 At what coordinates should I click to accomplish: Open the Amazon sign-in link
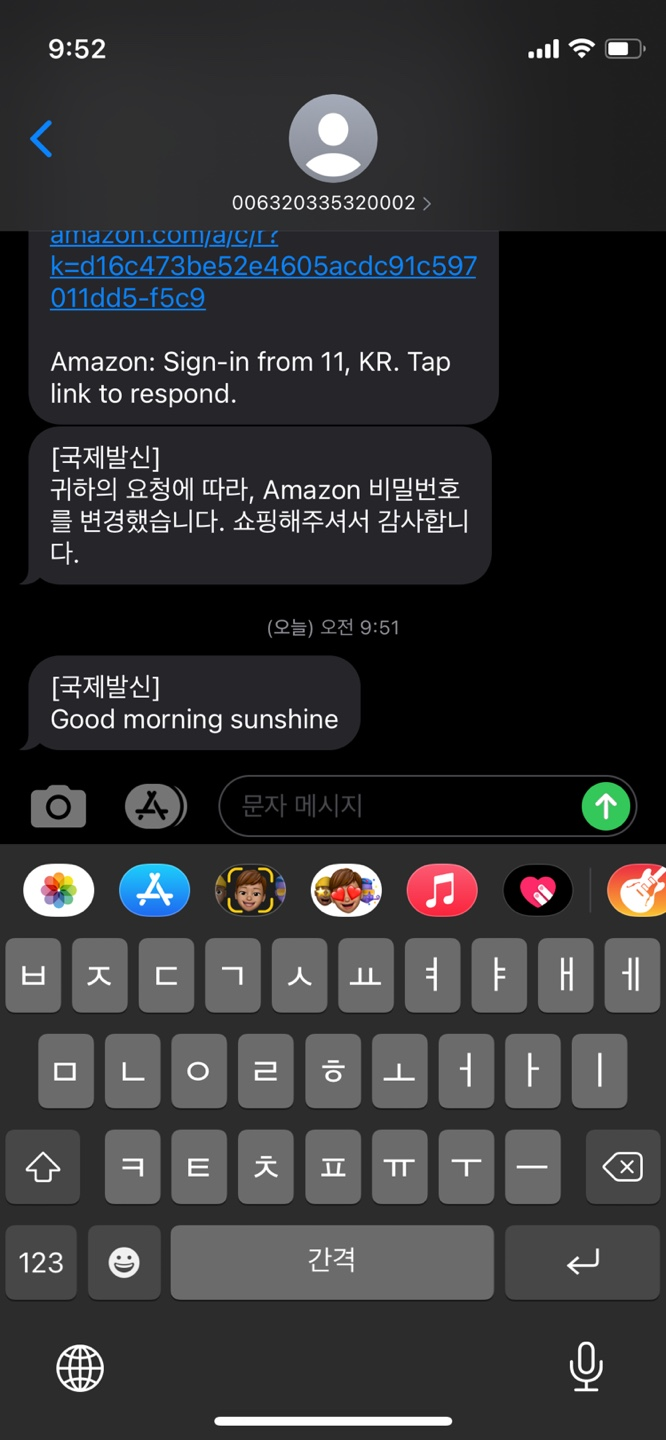pos(263,267)
